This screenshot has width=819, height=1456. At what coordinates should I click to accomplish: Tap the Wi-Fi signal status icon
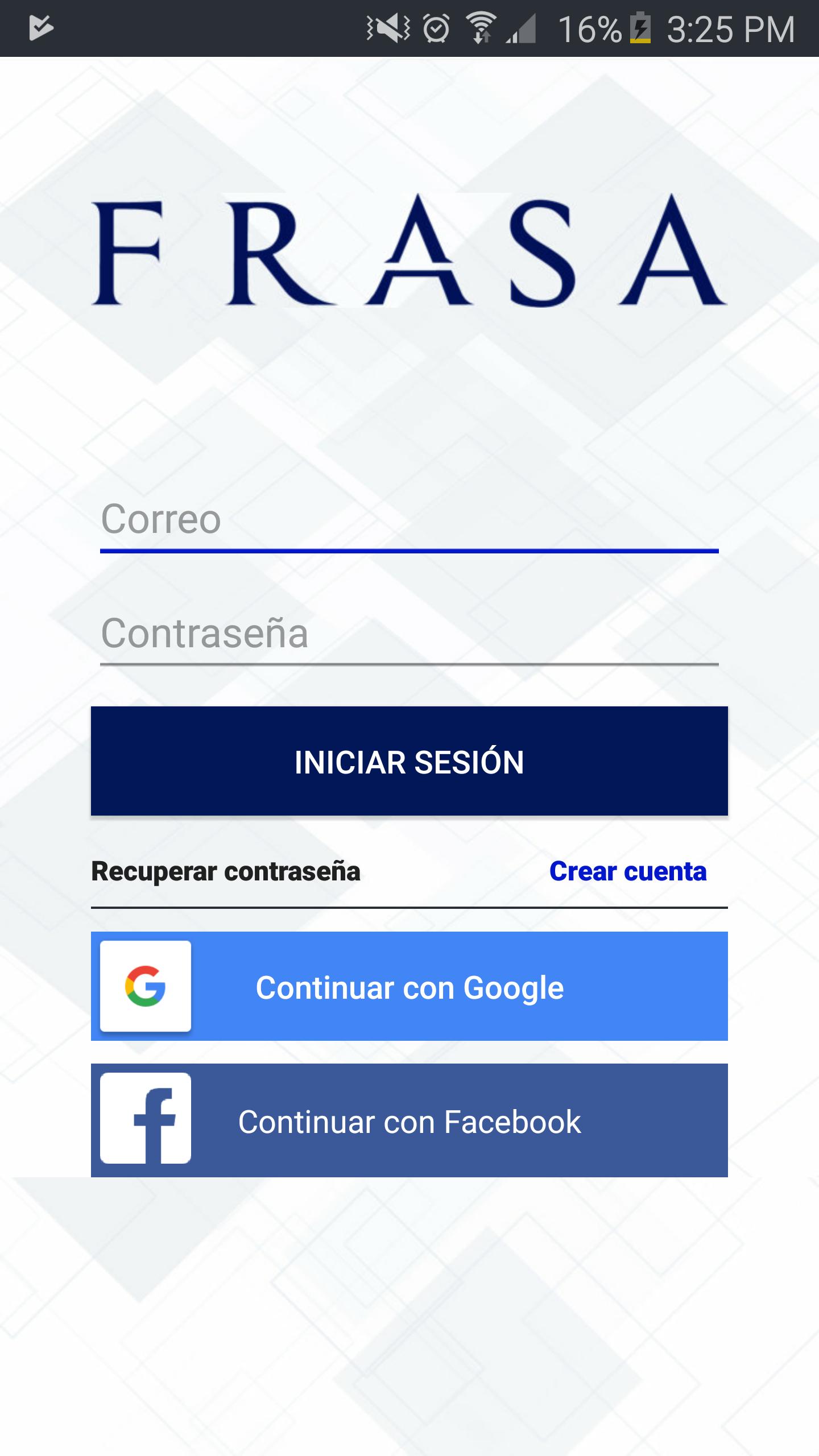pyautogui.click(x=481, y=26)
